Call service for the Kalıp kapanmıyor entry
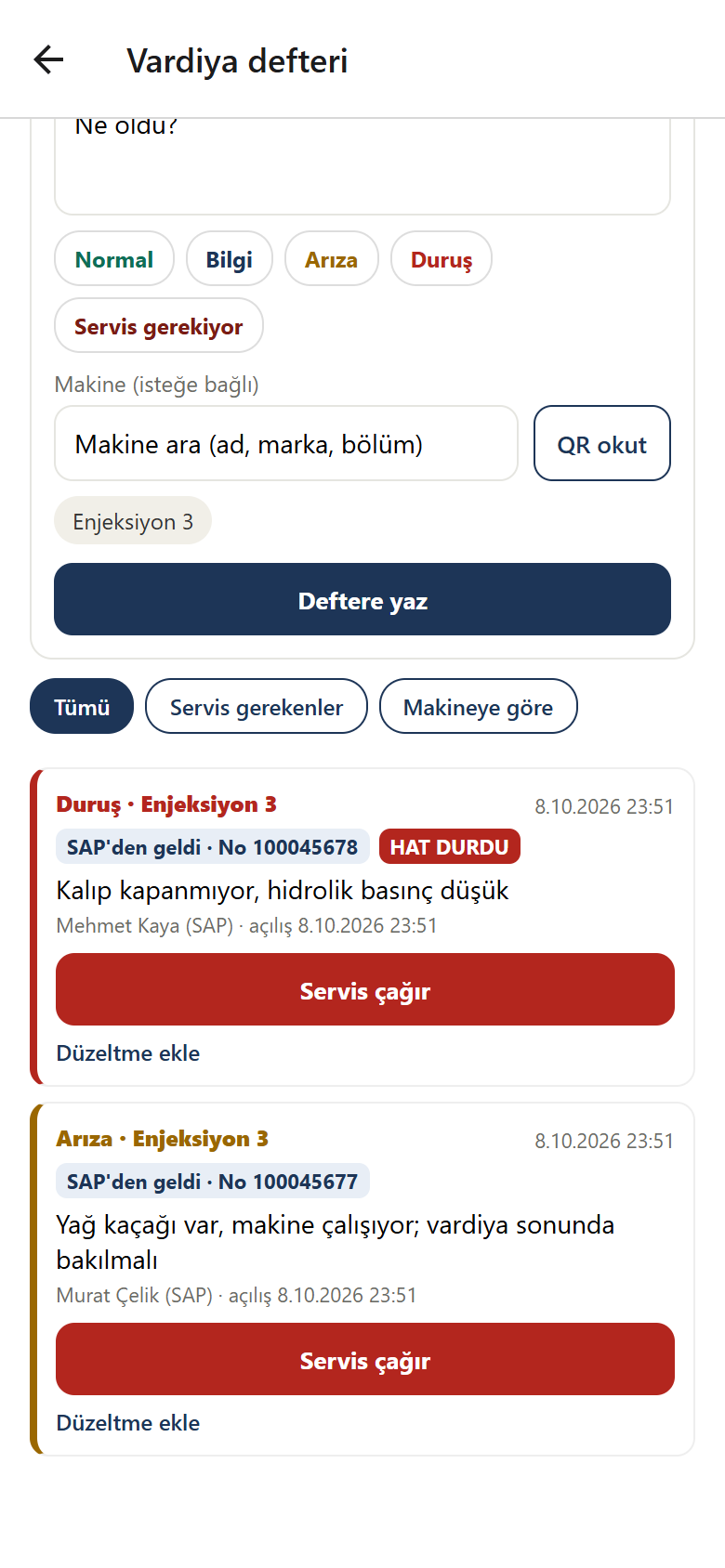This screenshot has width=725, height=1568. point(365,990)
